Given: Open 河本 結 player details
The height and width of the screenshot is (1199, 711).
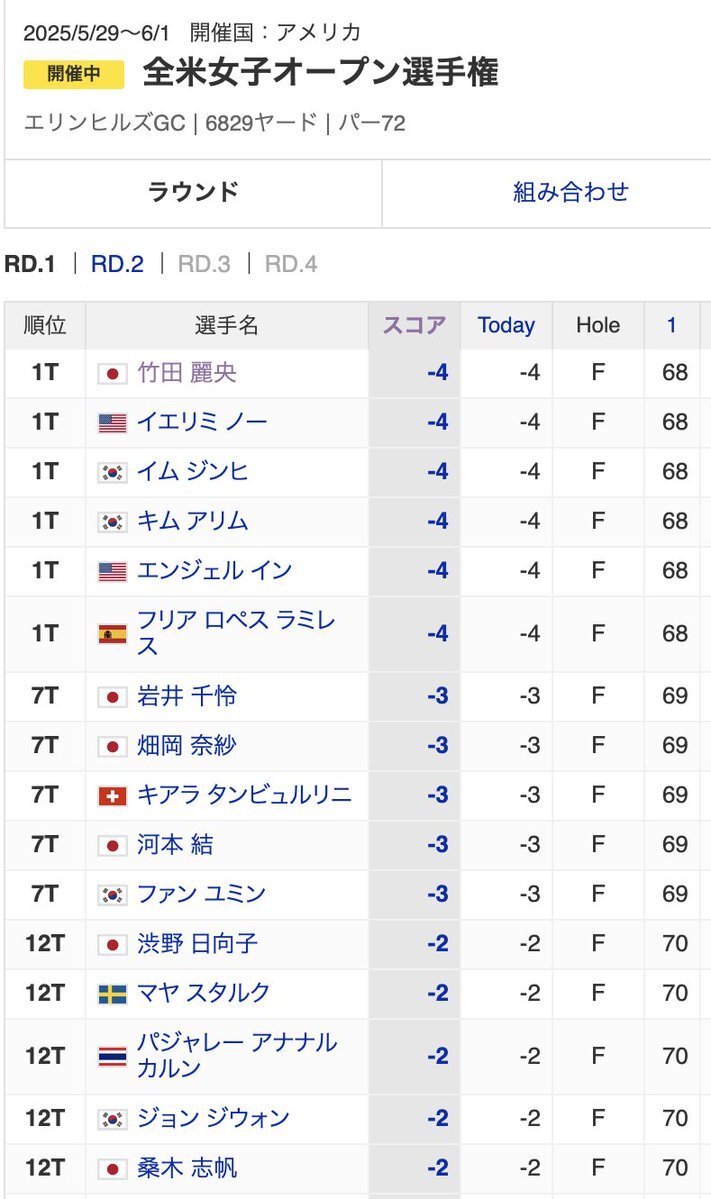Looking at the screenshot, I should coord(175,844).
